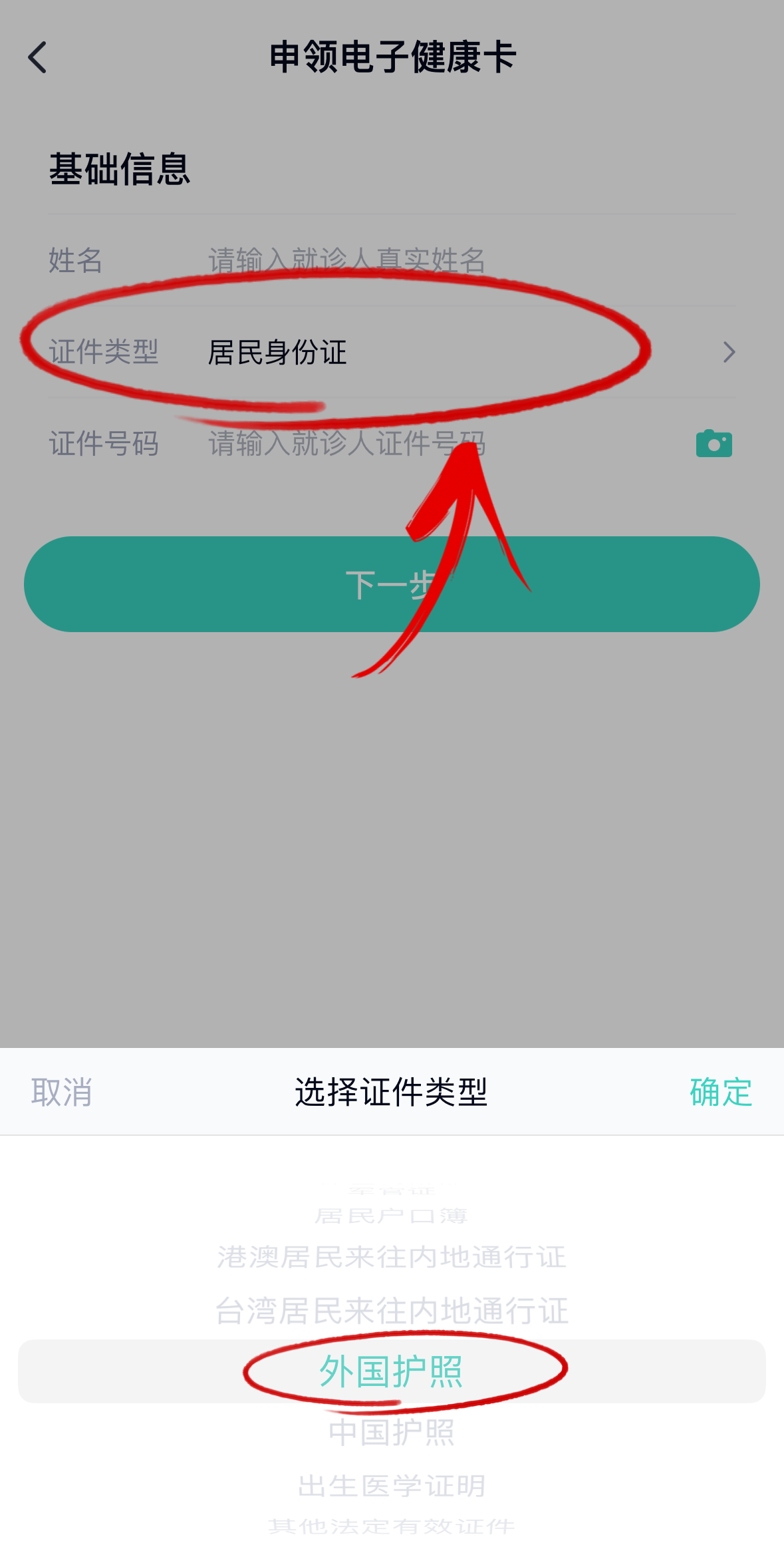Choose 港澳居民来往内地通行证 option
Viewport: 784px width, 1555px height.
tap(392, 1257)
